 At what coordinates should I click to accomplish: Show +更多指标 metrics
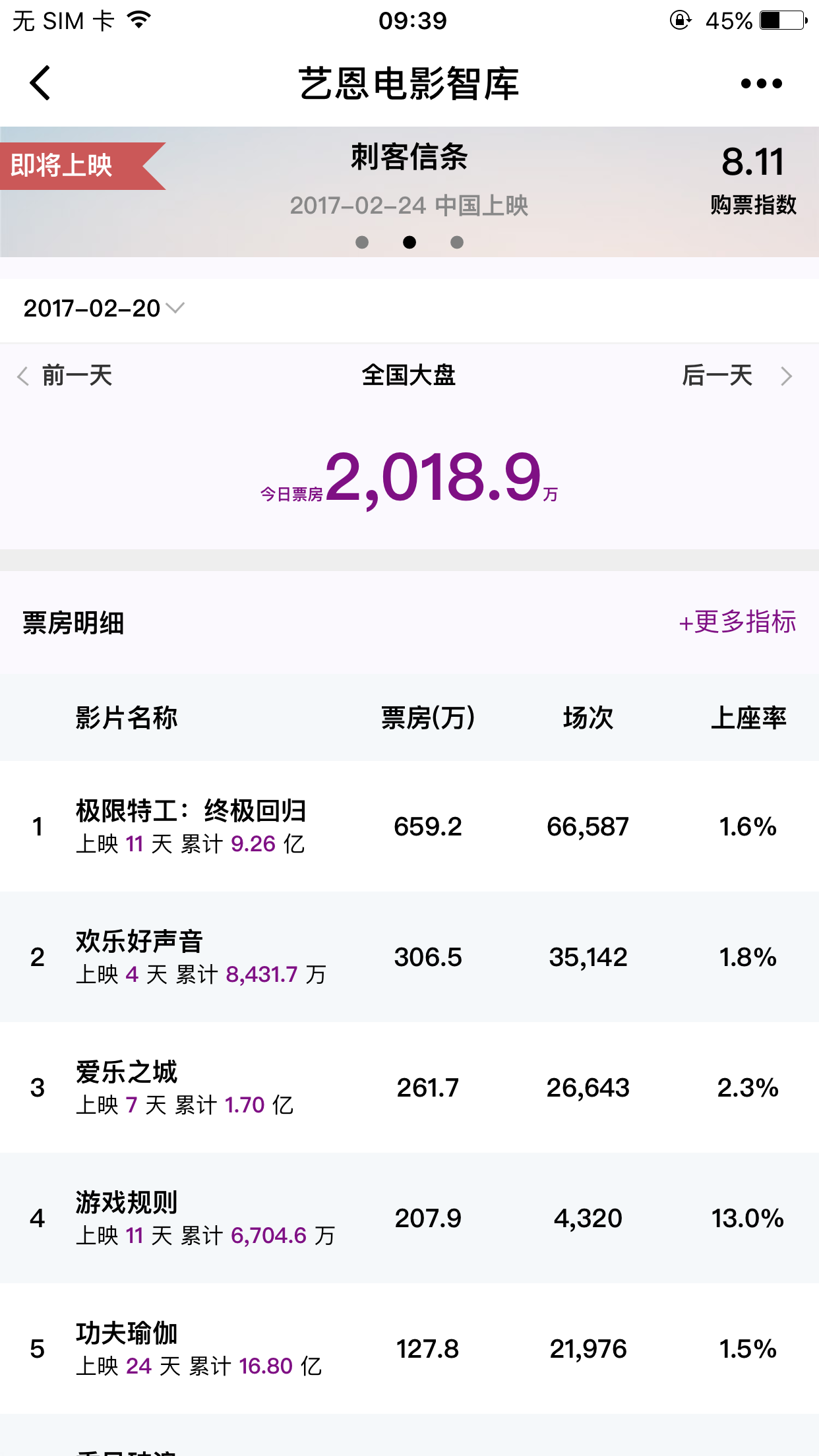click(x=737, y=622)
